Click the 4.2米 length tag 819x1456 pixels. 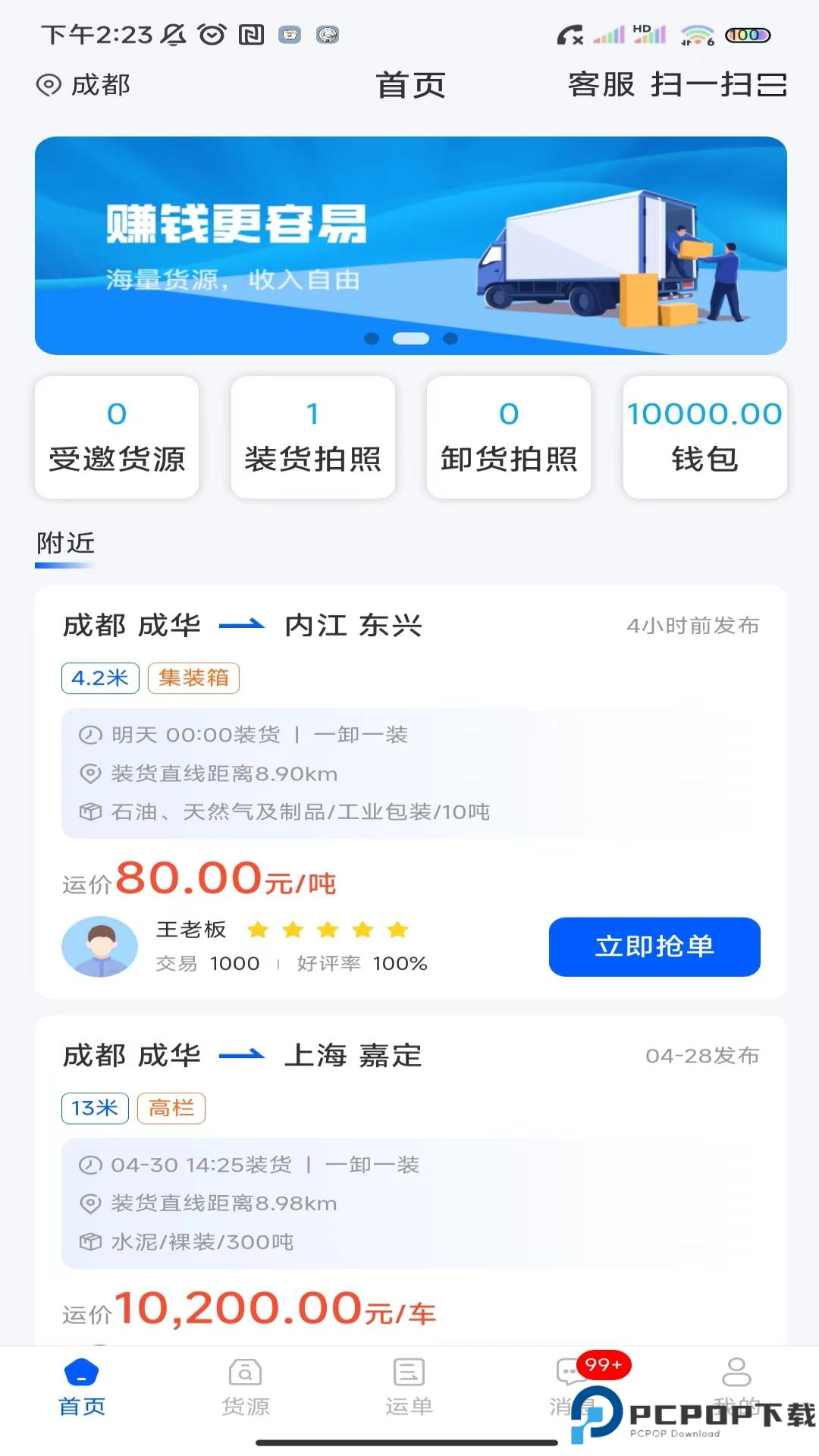click(99, 678)
